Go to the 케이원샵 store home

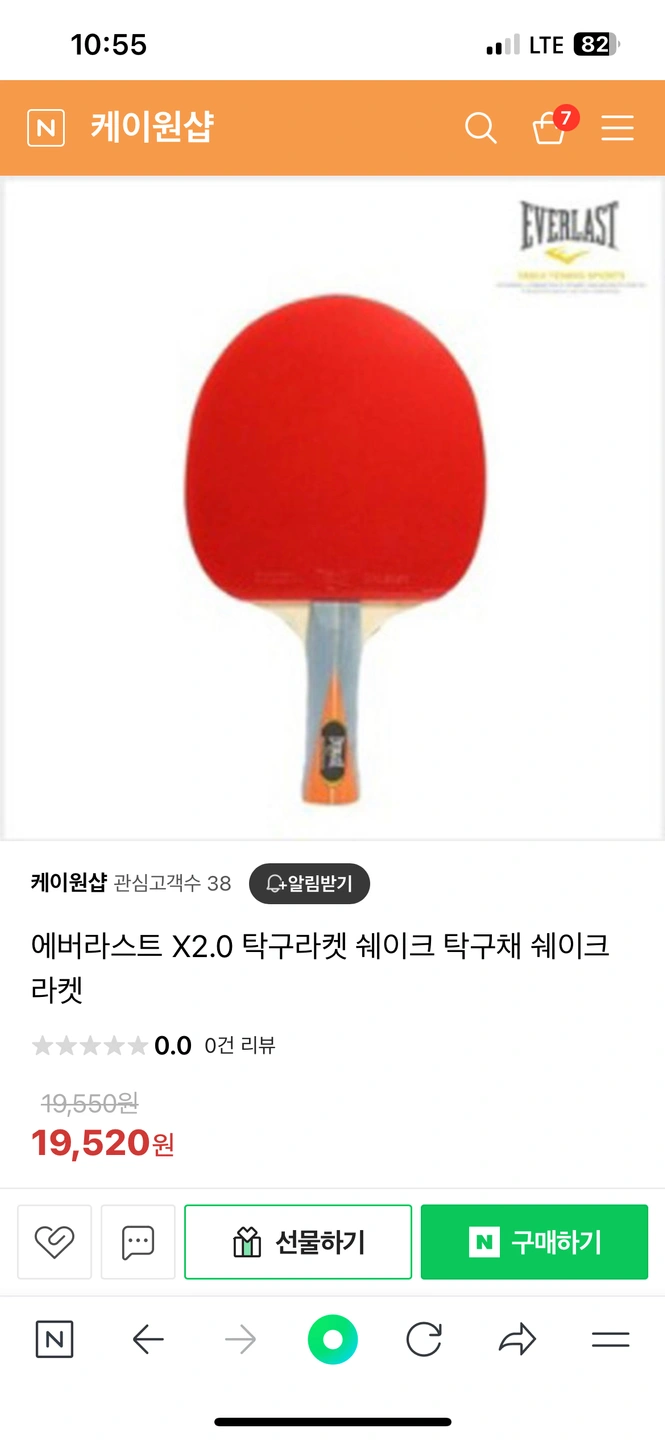click(x=152, y=128)
